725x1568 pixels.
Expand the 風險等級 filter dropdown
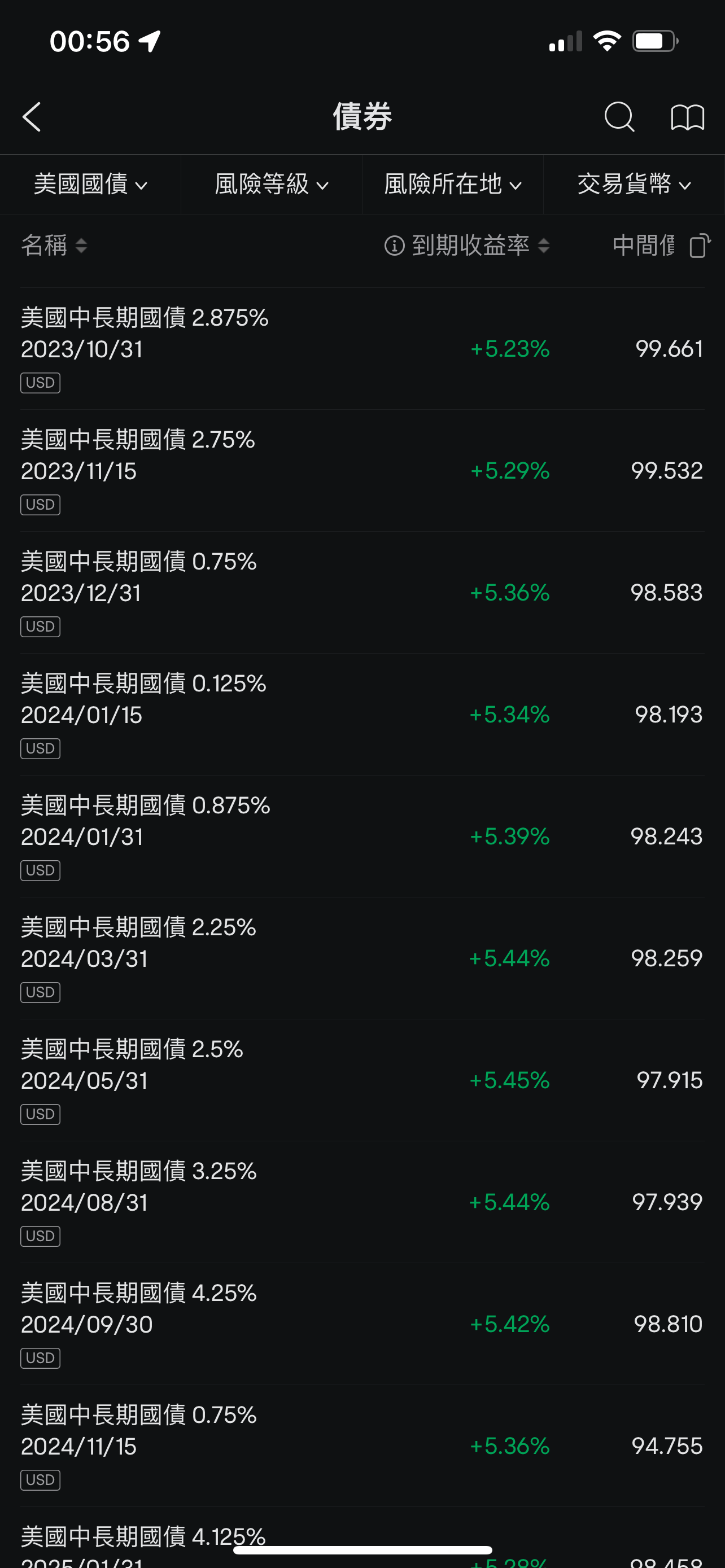272,185
